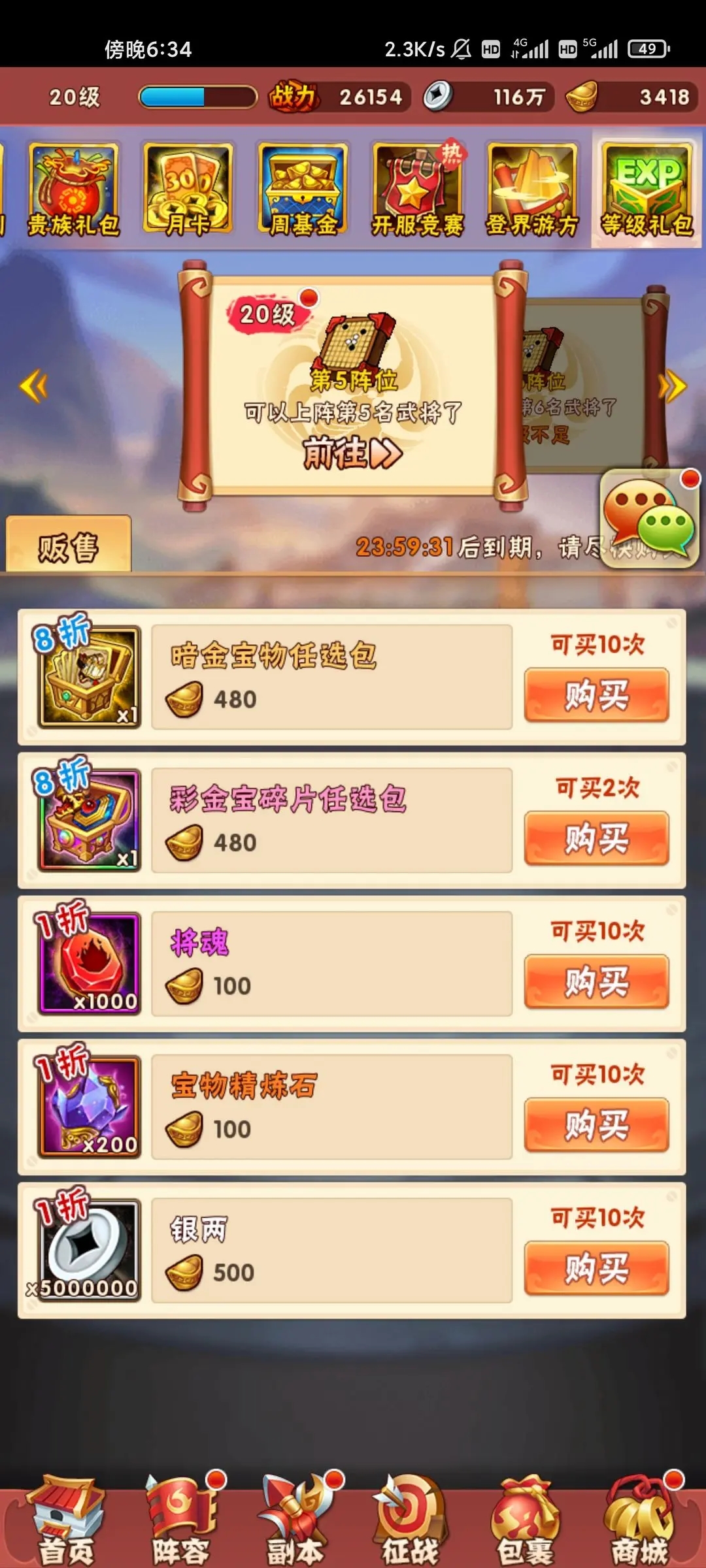The image size is (706, 1568).
Task: Buy the 暗金宝物任选包
Action: click(x=596, y=695)
